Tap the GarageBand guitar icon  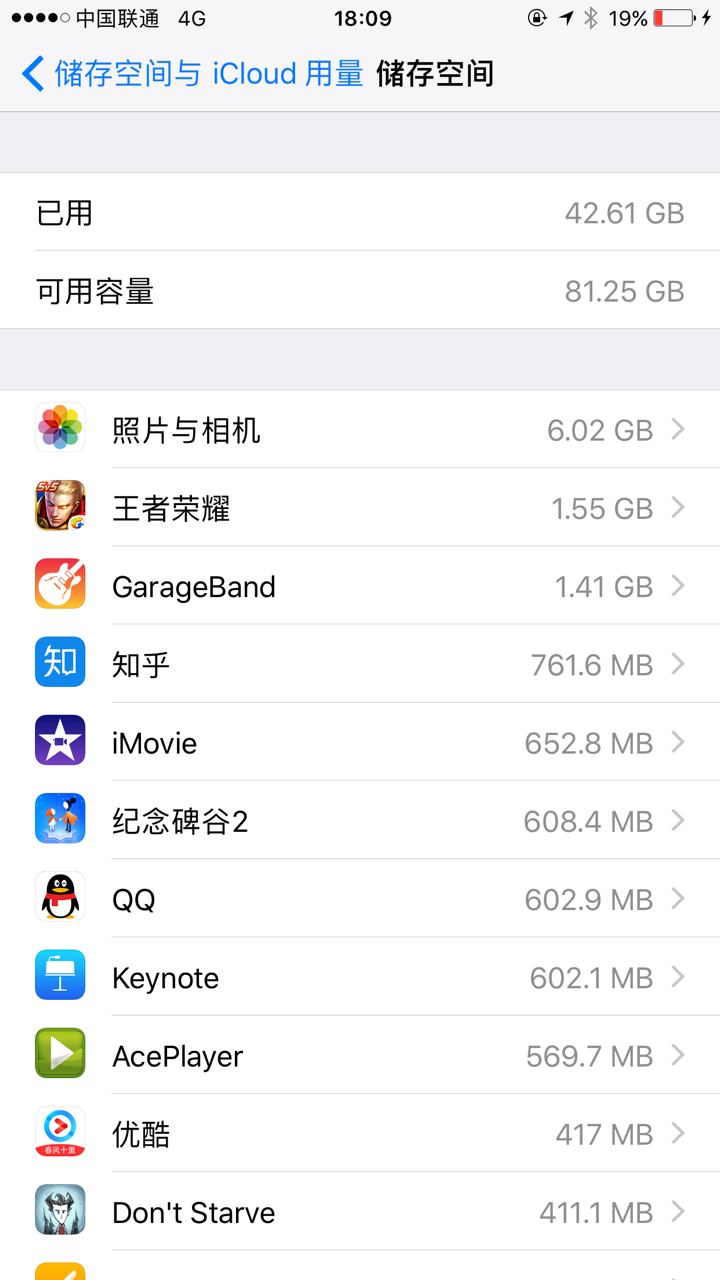[x=60, y=585]
